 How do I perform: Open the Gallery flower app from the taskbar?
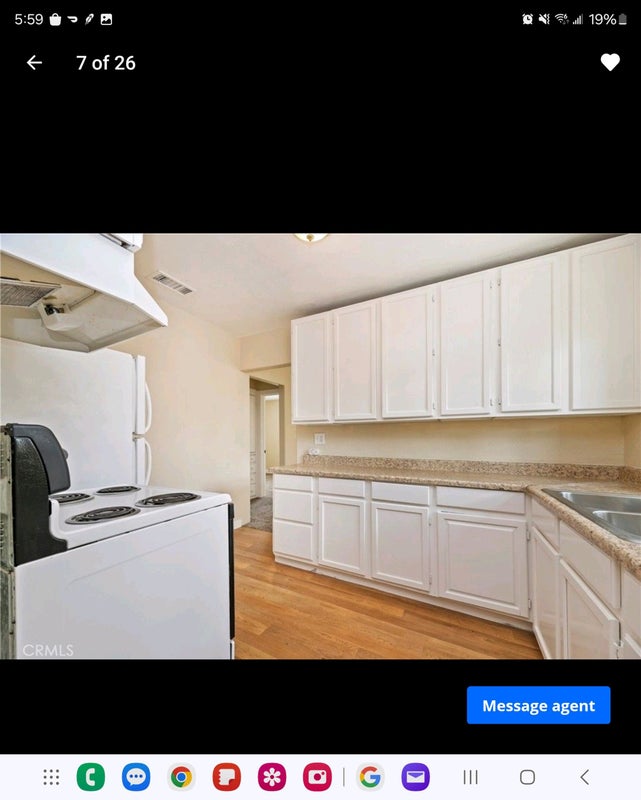coord(272,777)
